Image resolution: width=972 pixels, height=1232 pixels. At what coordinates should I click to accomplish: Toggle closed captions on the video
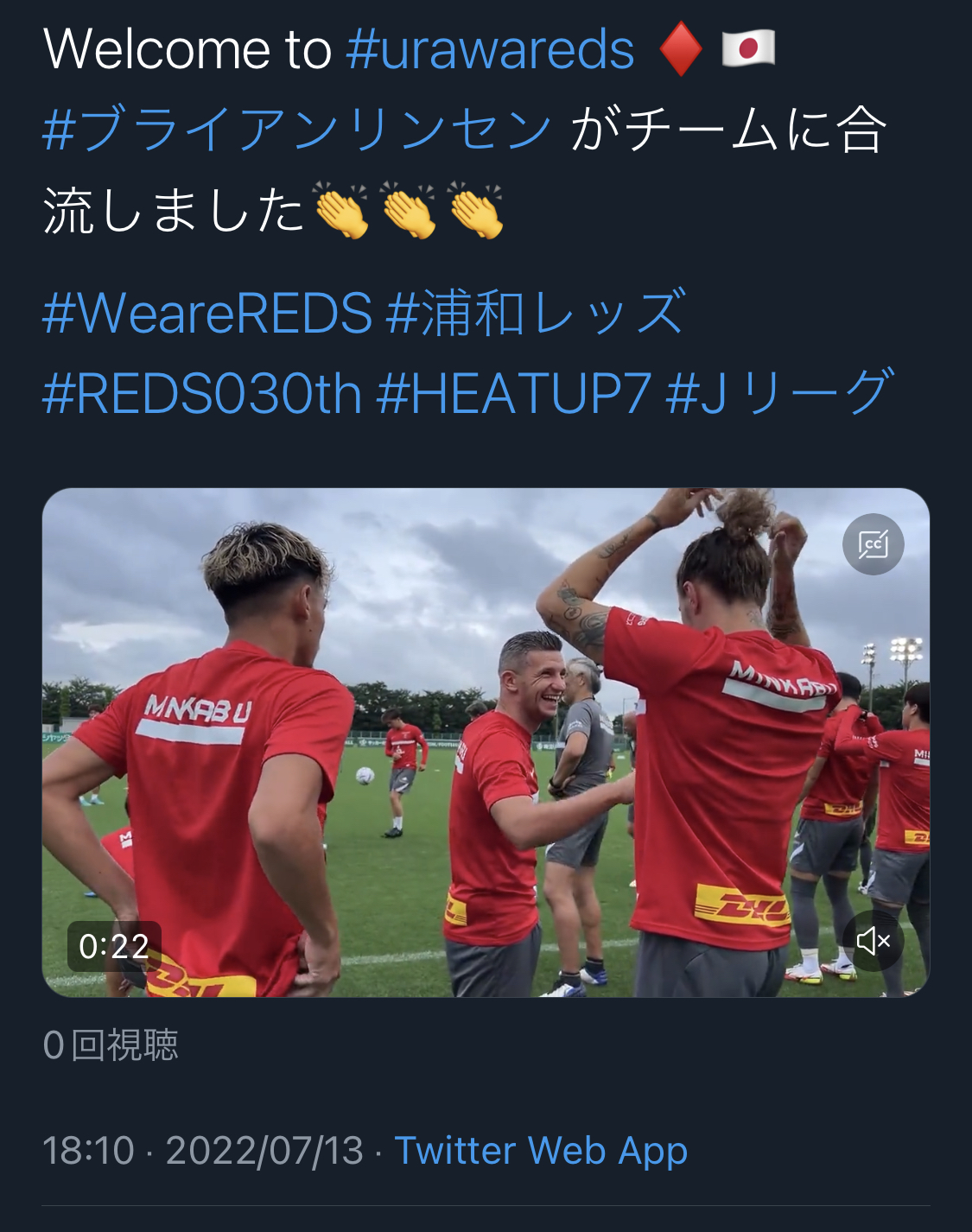point(873,545)
